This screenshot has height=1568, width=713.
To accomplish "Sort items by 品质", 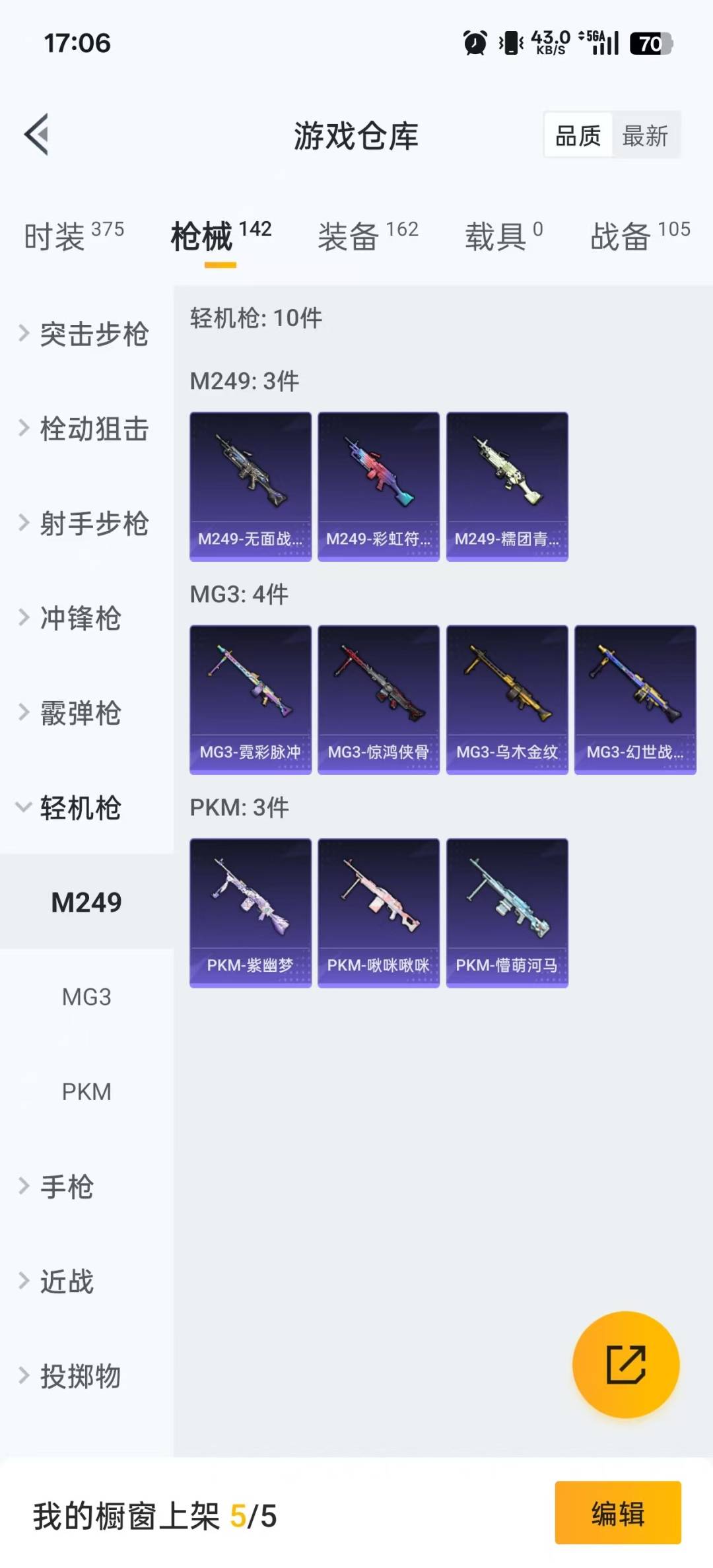I will (x=578, y=136).
